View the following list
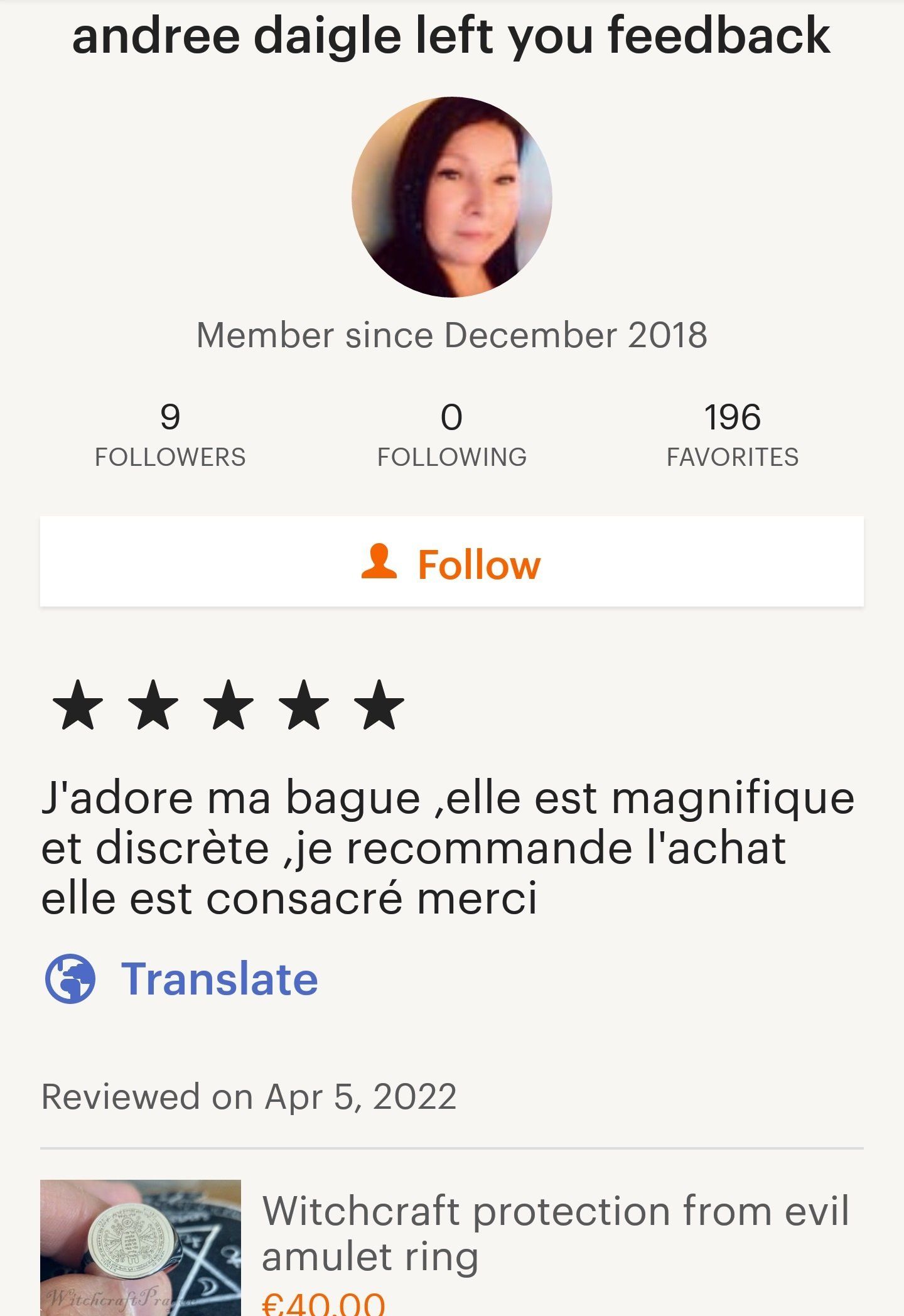904x1316 pixels. click(x=451, y=436)
